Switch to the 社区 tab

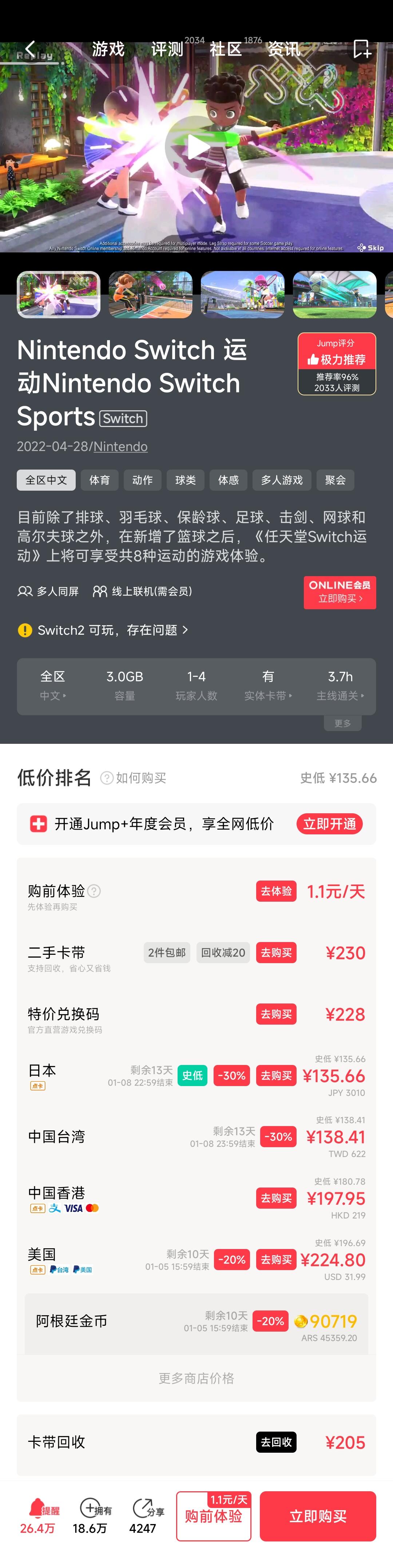tap(226, 49)
